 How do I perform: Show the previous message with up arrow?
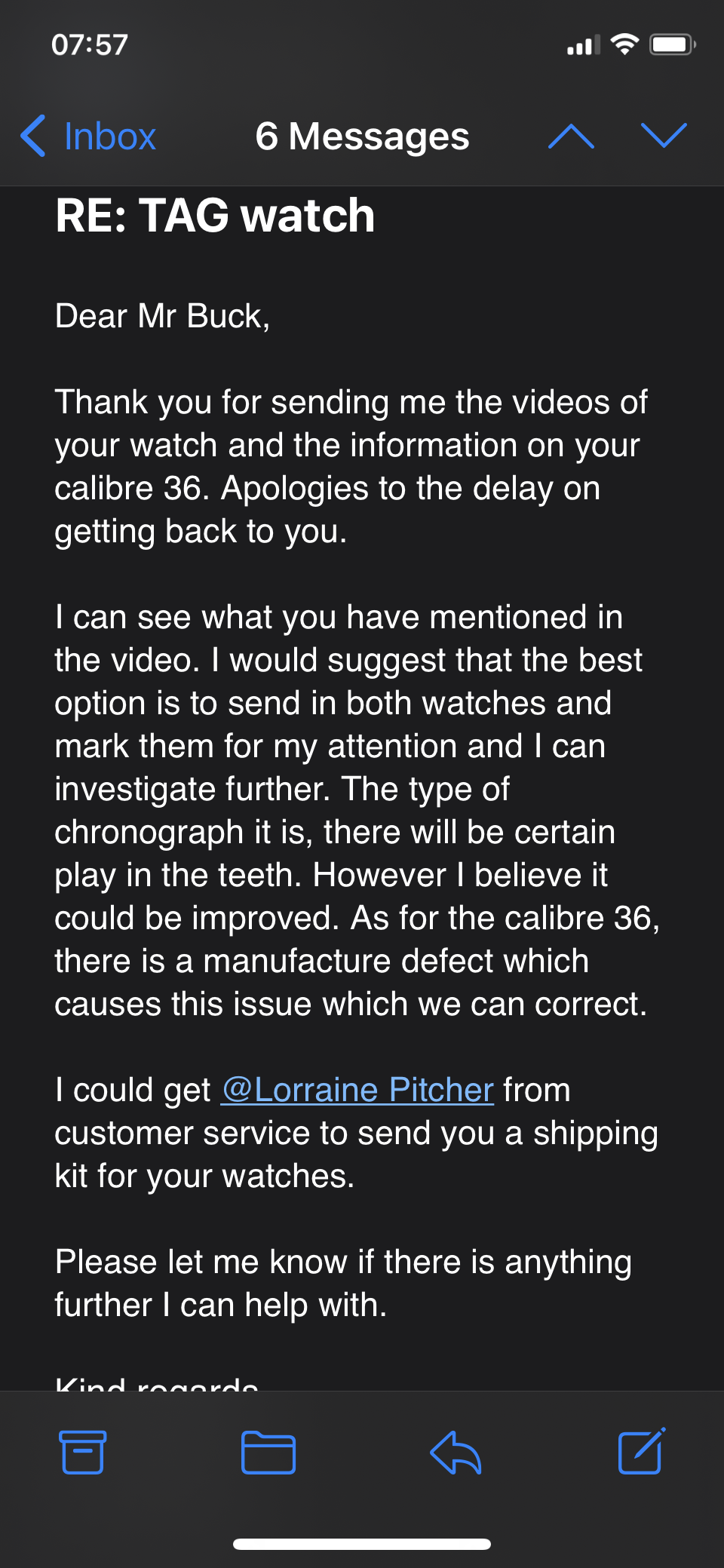pos(571,137)
